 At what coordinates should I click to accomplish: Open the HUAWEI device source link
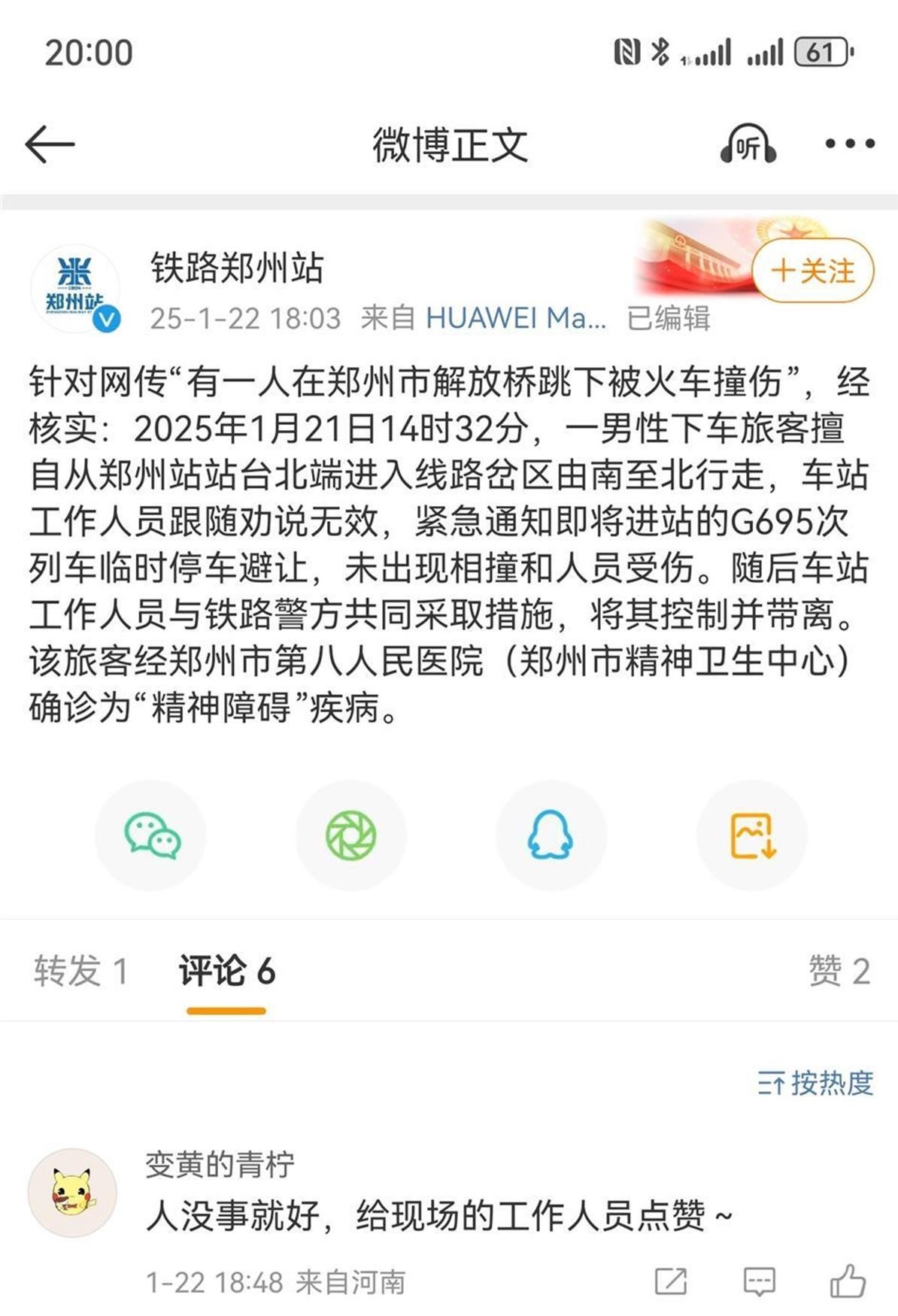pyautogui.click(x=515, y=318)
